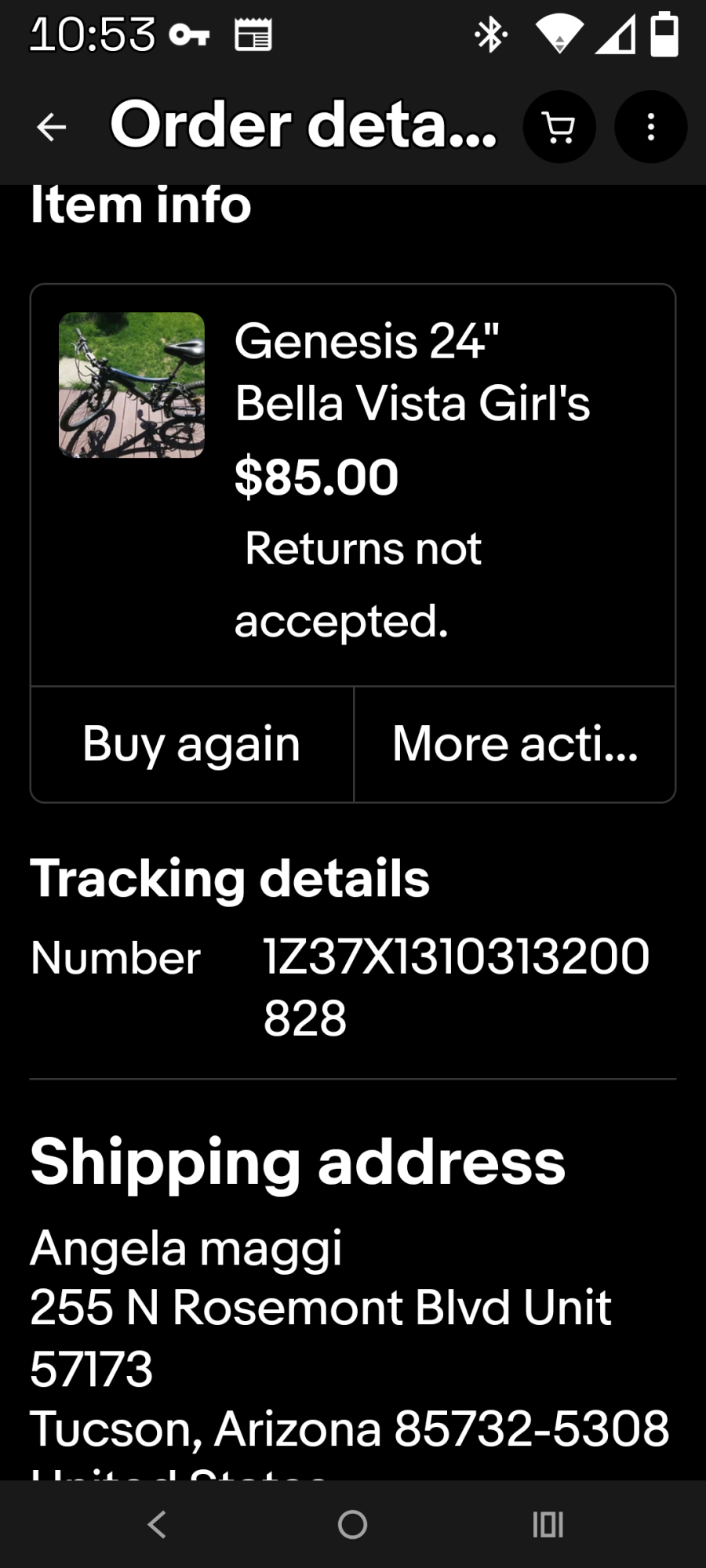706x1568 pixels.
Task: Open the three-dot overflow menu
Action: point(650,127)
